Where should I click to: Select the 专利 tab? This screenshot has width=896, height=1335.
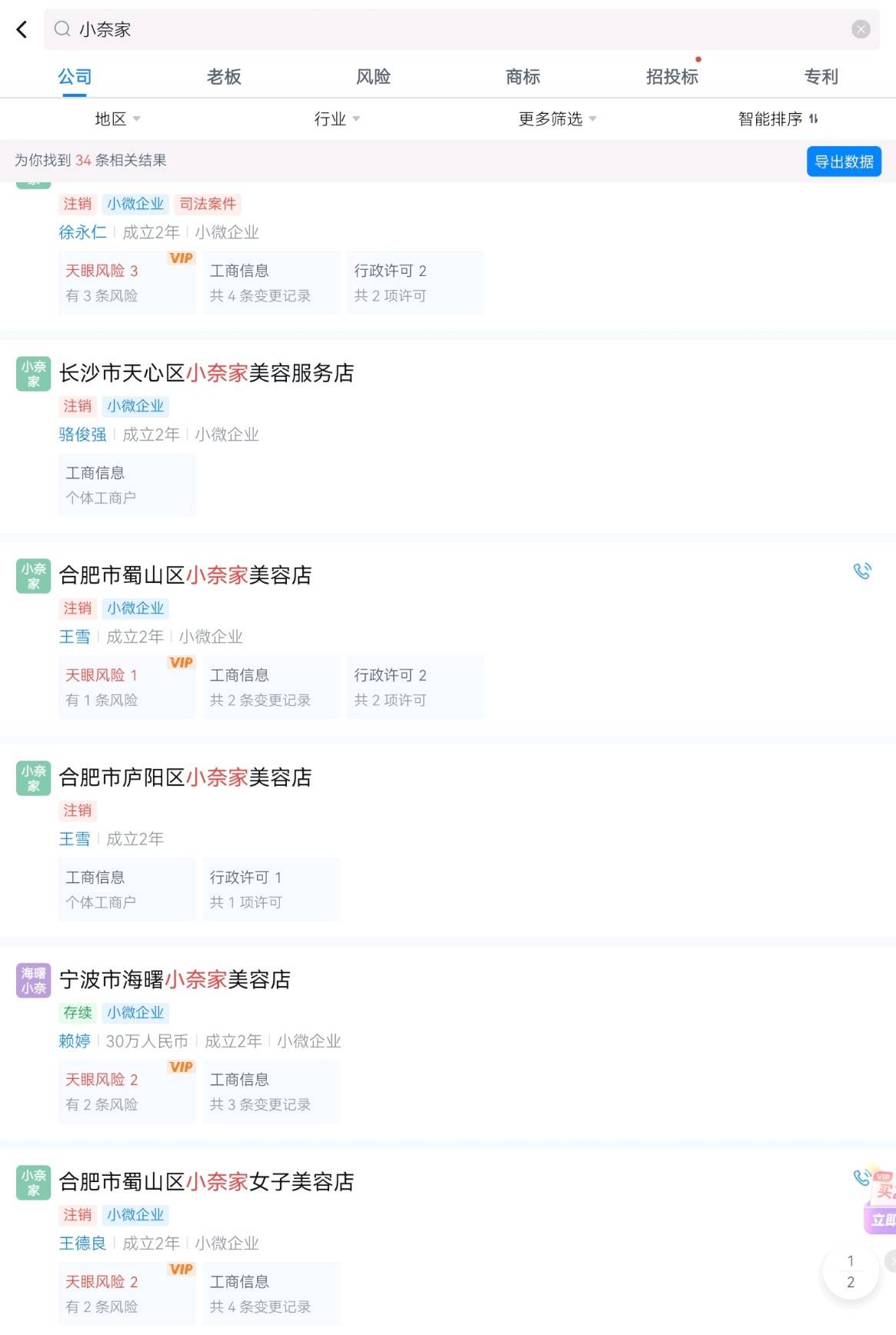coord(821,77)
